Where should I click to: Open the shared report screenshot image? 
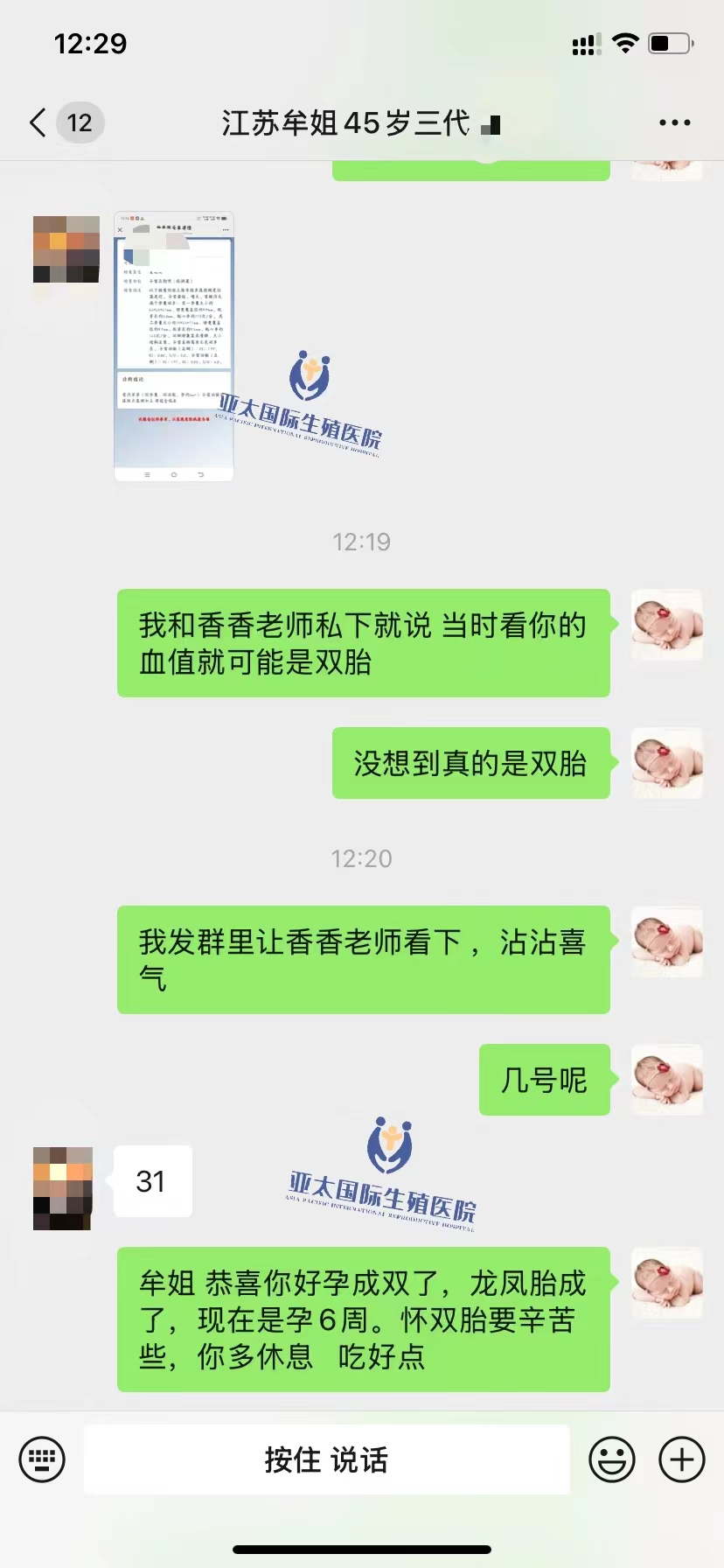pyautogui.click(x=174, y=346)
